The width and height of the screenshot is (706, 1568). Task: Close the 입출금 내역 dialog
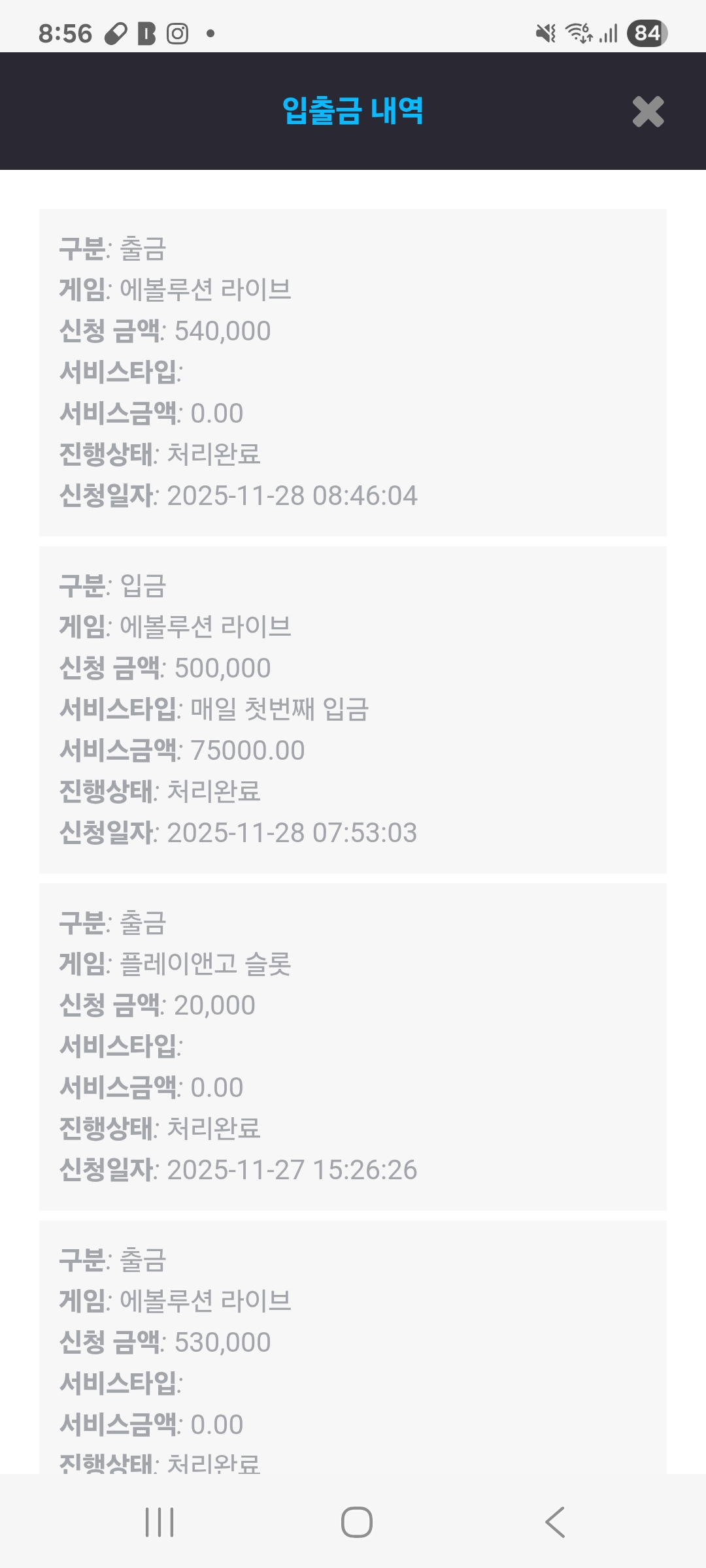click(648, 112)
